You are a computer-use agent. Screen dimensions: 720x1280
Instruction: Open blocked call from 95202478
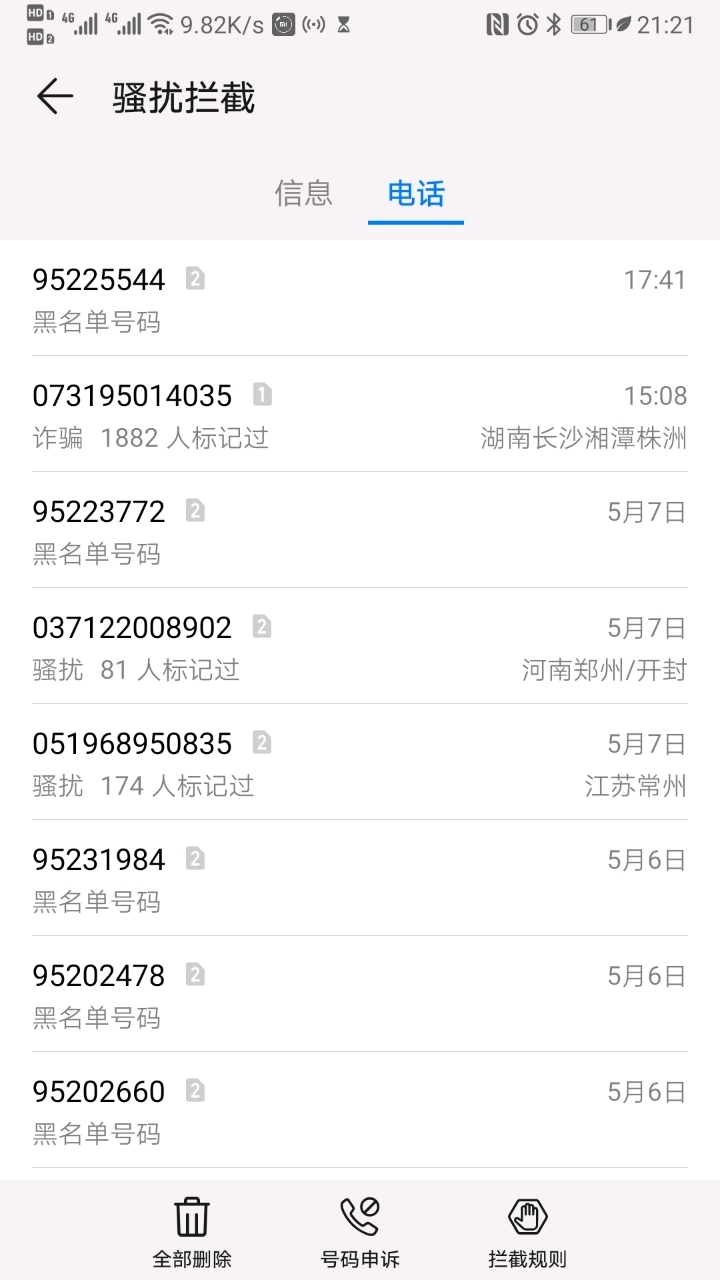tap(359, 995)
